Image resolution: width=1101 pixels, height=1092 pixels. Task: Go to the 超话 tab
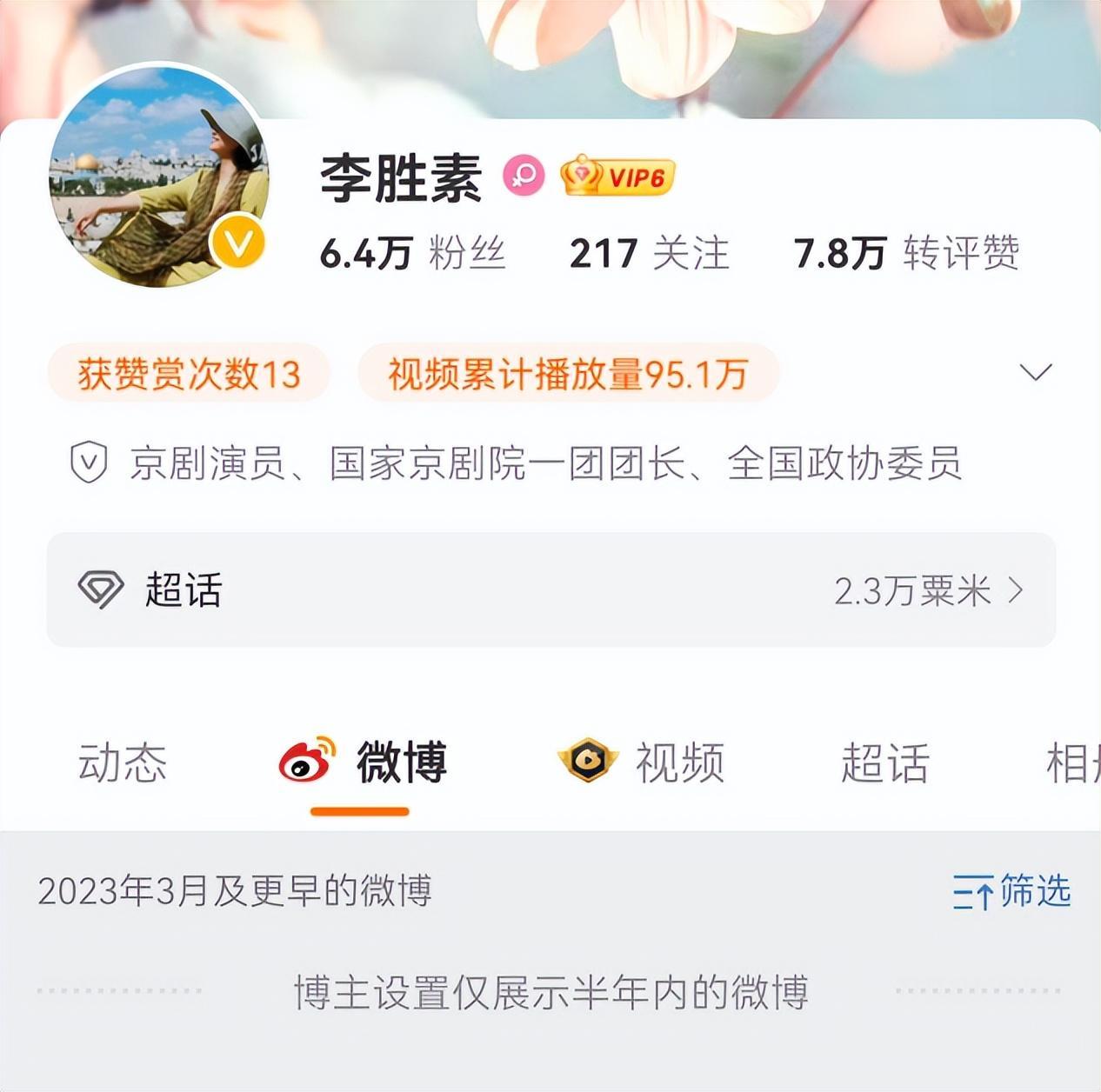[884, 762]
